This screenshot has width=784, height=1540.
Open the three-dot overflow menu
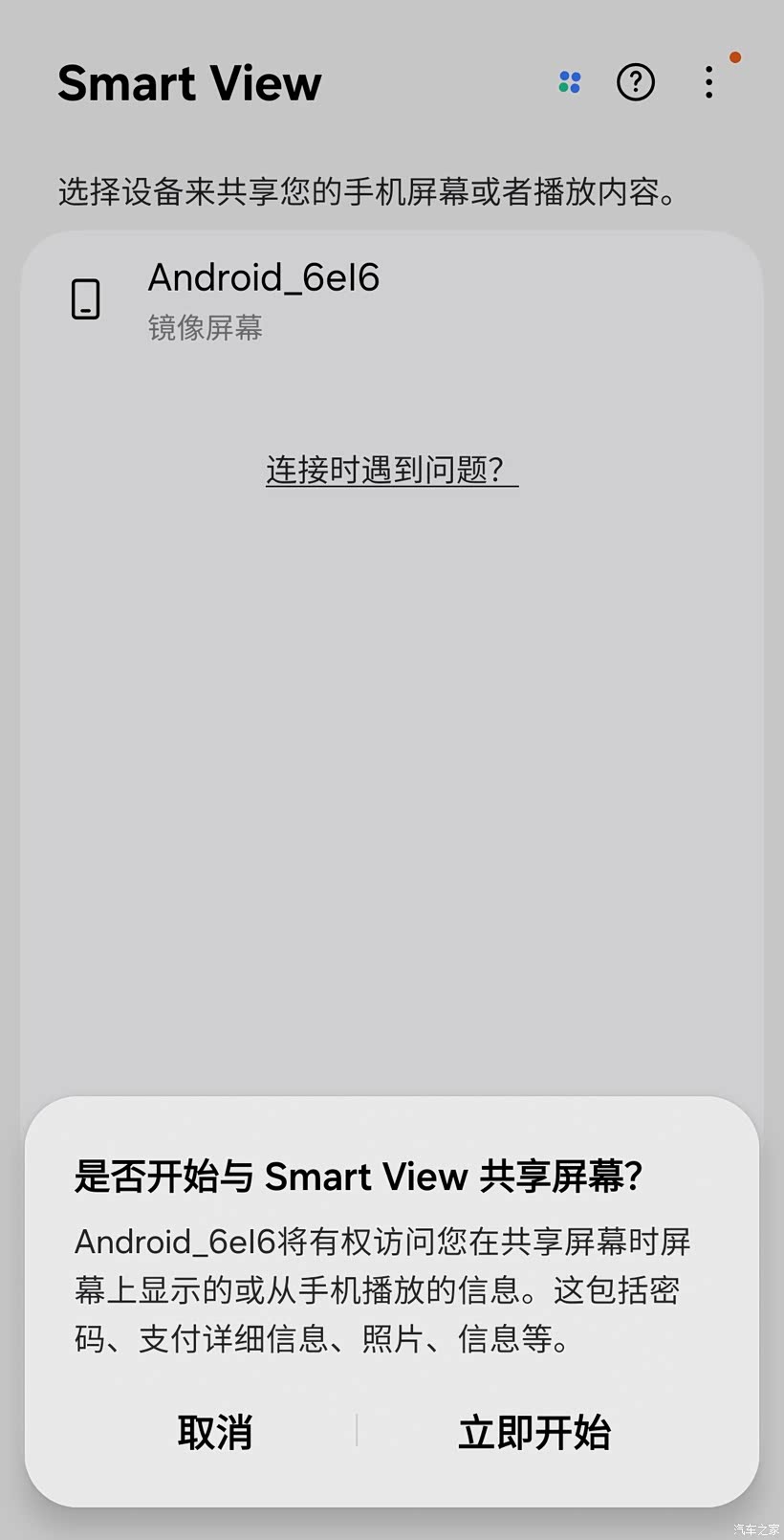[708, 82]
